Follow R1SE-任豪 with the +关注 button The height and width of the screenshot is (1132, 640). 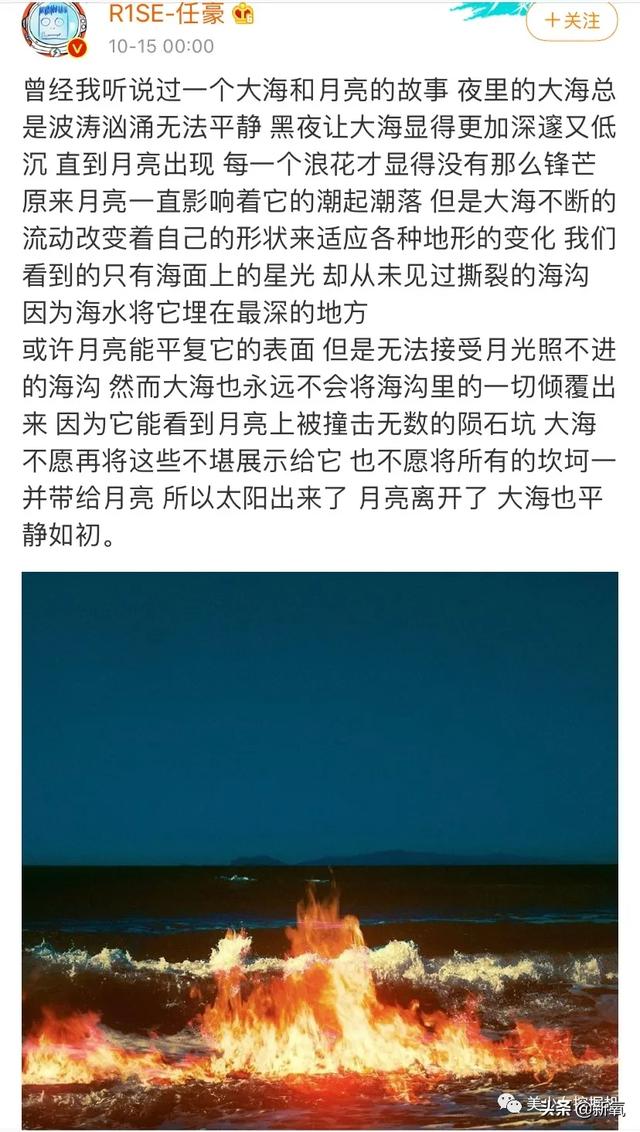coord(571,20)
